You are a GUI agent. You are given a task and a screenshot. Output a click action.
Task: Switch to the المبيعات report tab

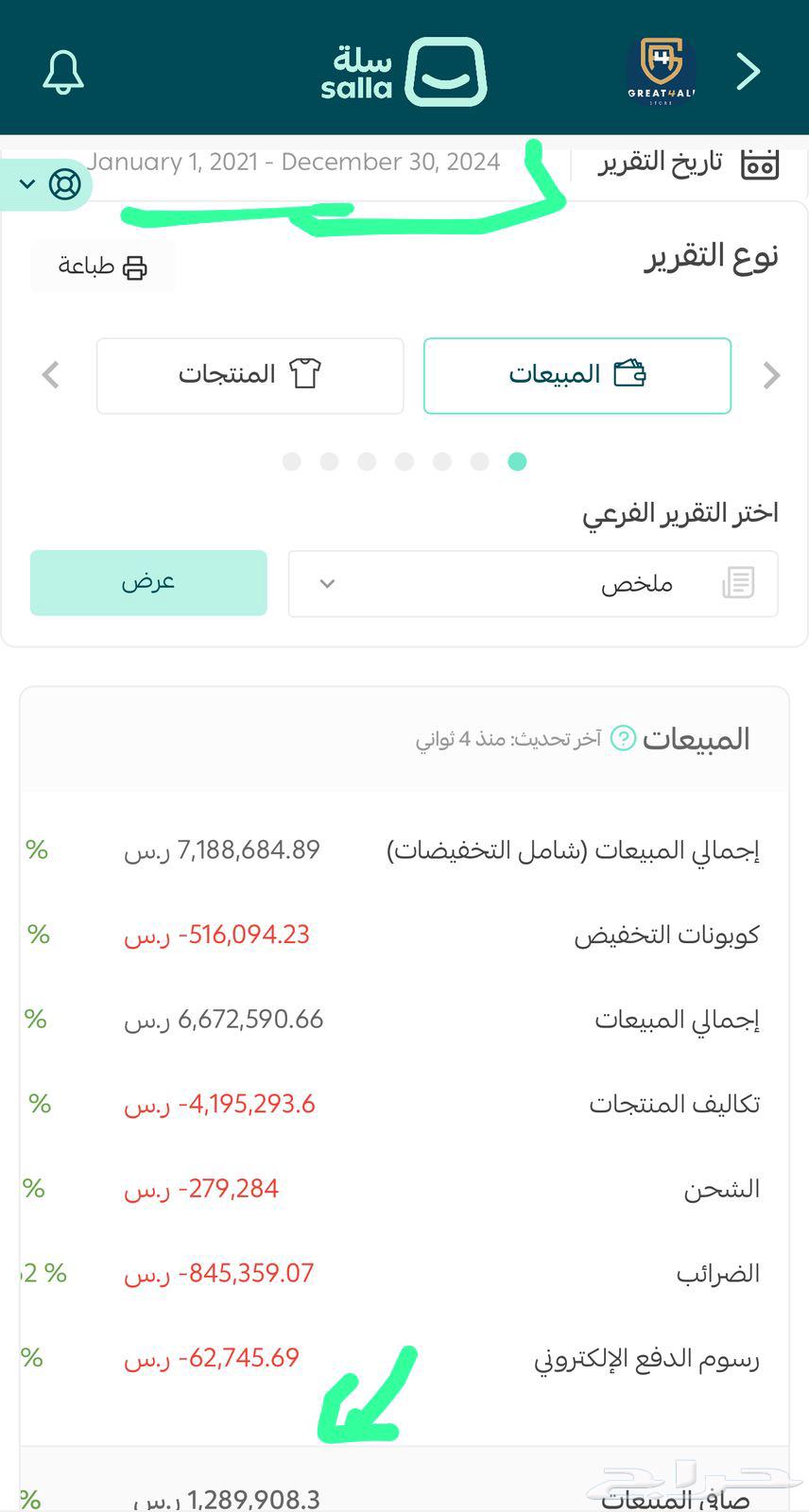577,374
